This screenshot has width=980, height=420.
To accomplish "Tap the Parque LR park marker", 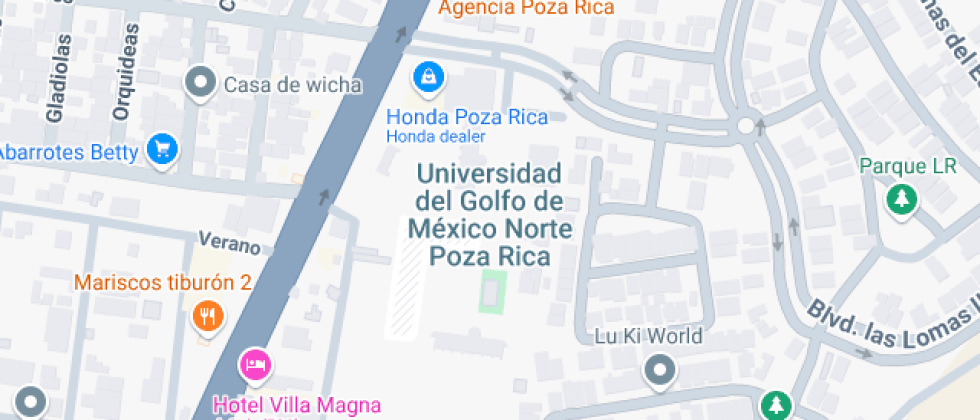I will click(x=903, y=198).
